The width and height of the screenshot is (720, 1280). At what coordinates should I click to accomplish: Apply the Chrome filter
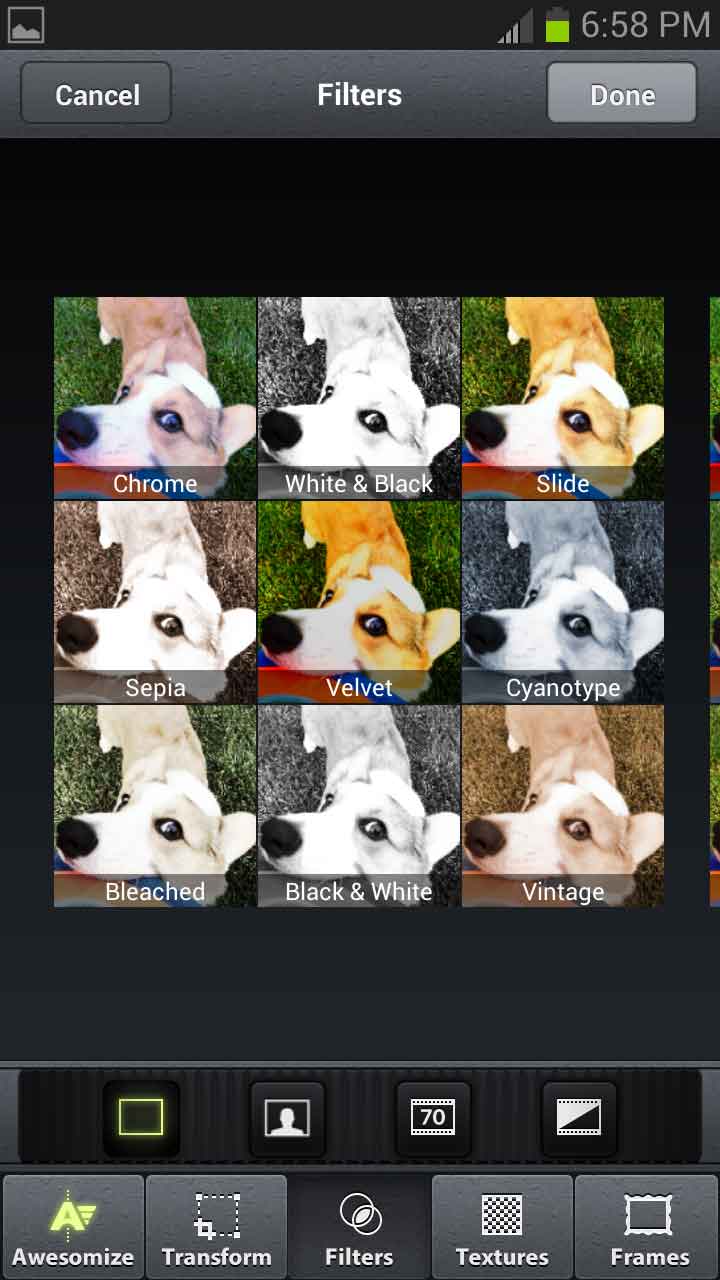click(155, 398)
